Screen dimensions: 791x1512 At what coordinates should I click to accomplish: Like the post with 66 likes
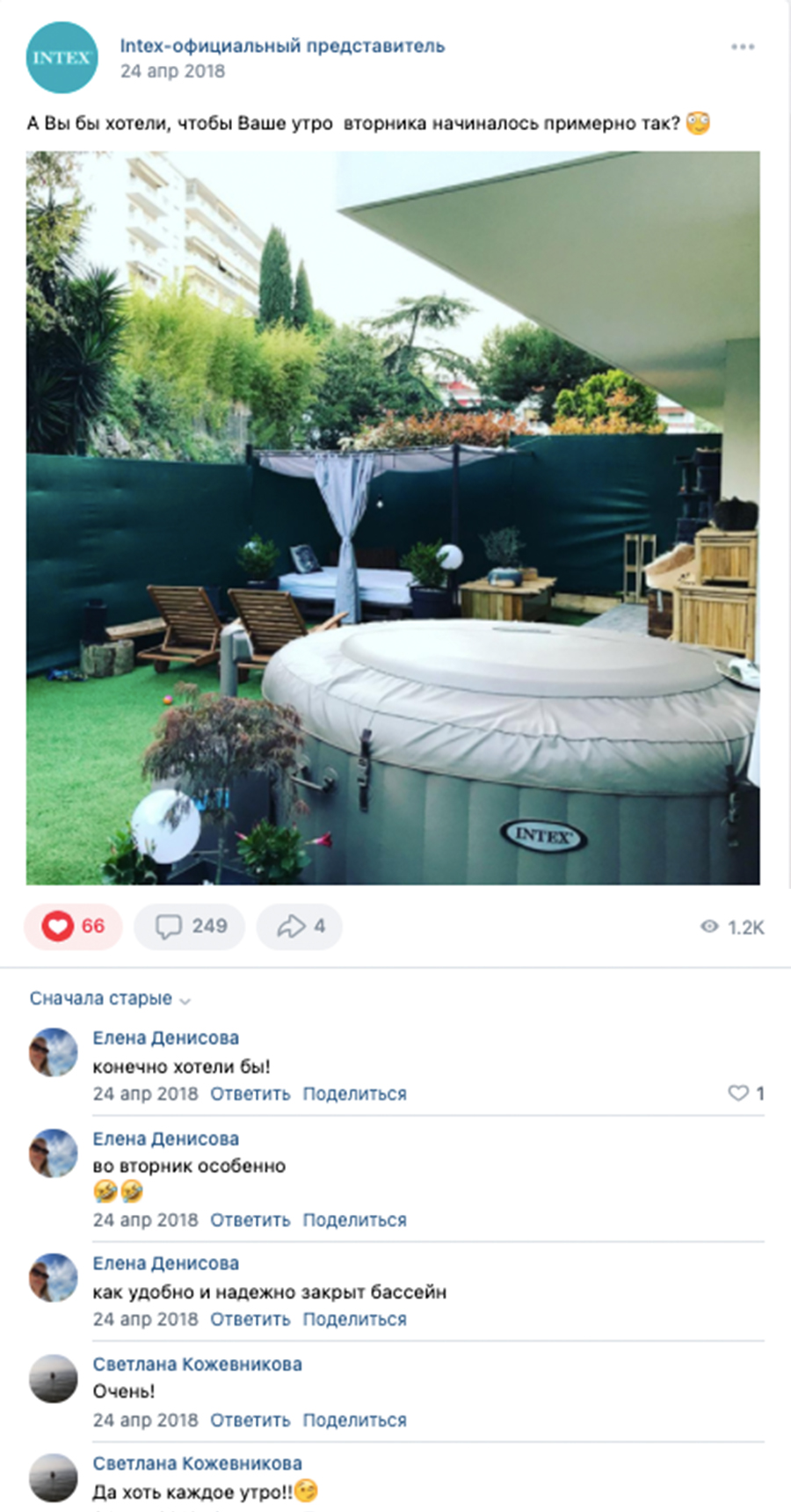[74, 926]
